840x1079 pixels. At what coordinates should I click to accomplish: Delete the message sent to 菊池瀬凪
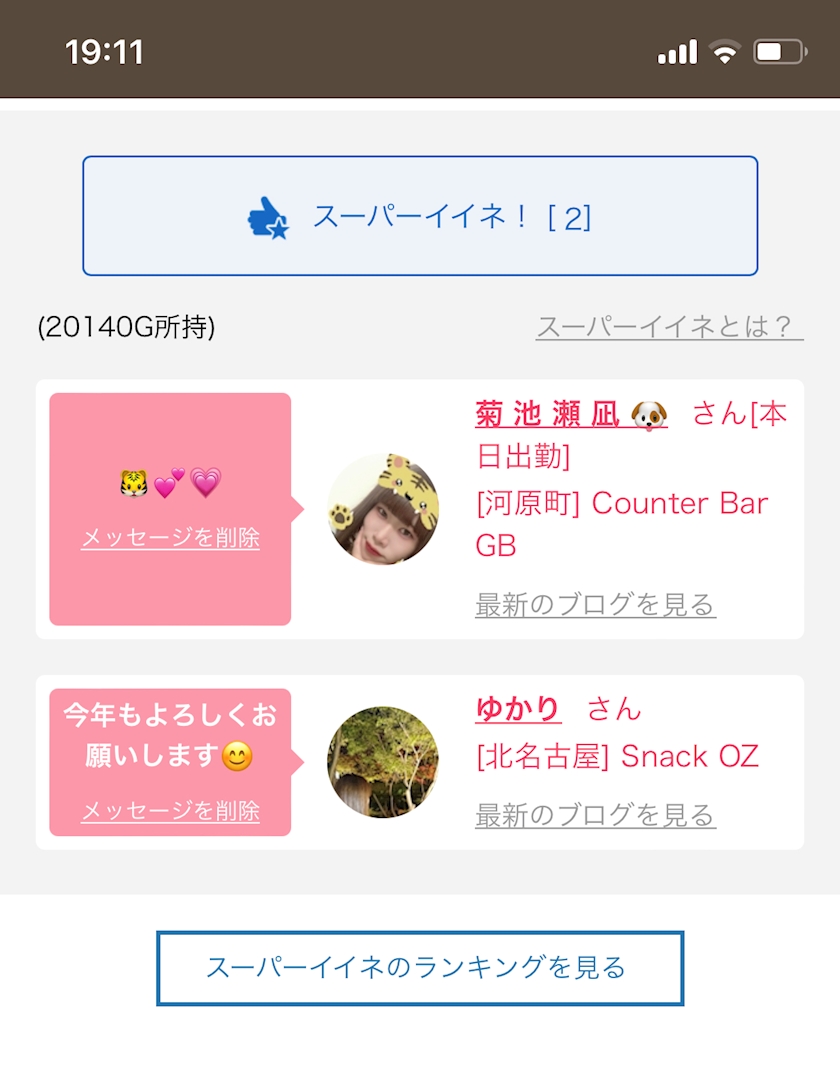[170, 538]
